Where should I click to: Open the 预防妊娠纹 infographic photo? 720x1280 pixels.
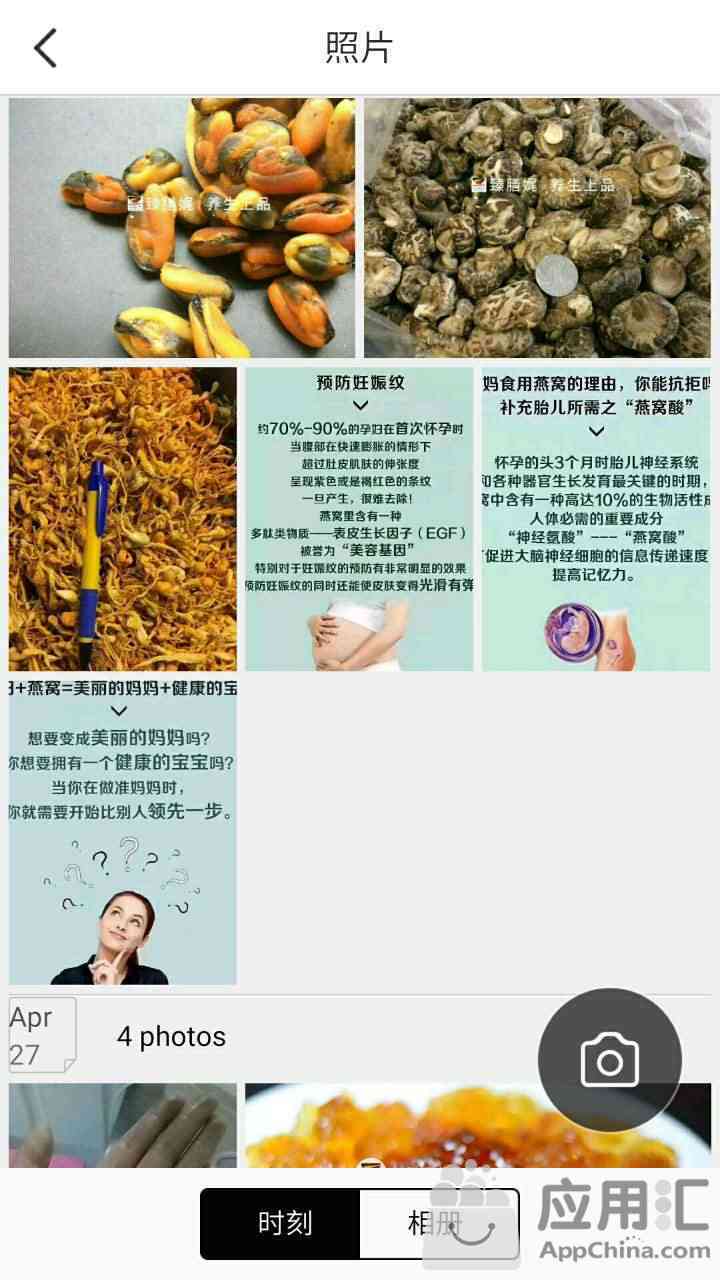[359, 518]
